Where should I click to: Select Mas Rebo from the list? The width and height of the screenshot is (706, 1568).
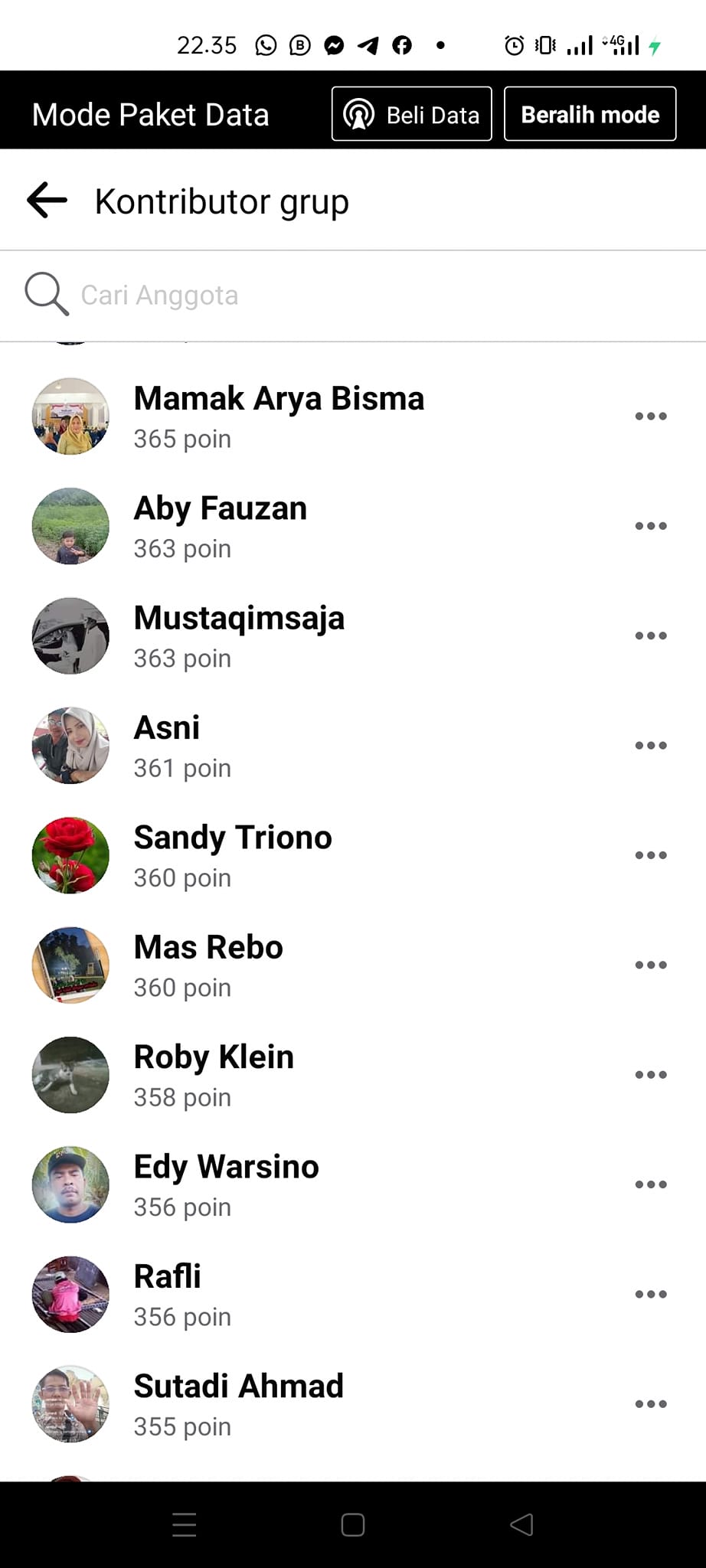point(208,965)
